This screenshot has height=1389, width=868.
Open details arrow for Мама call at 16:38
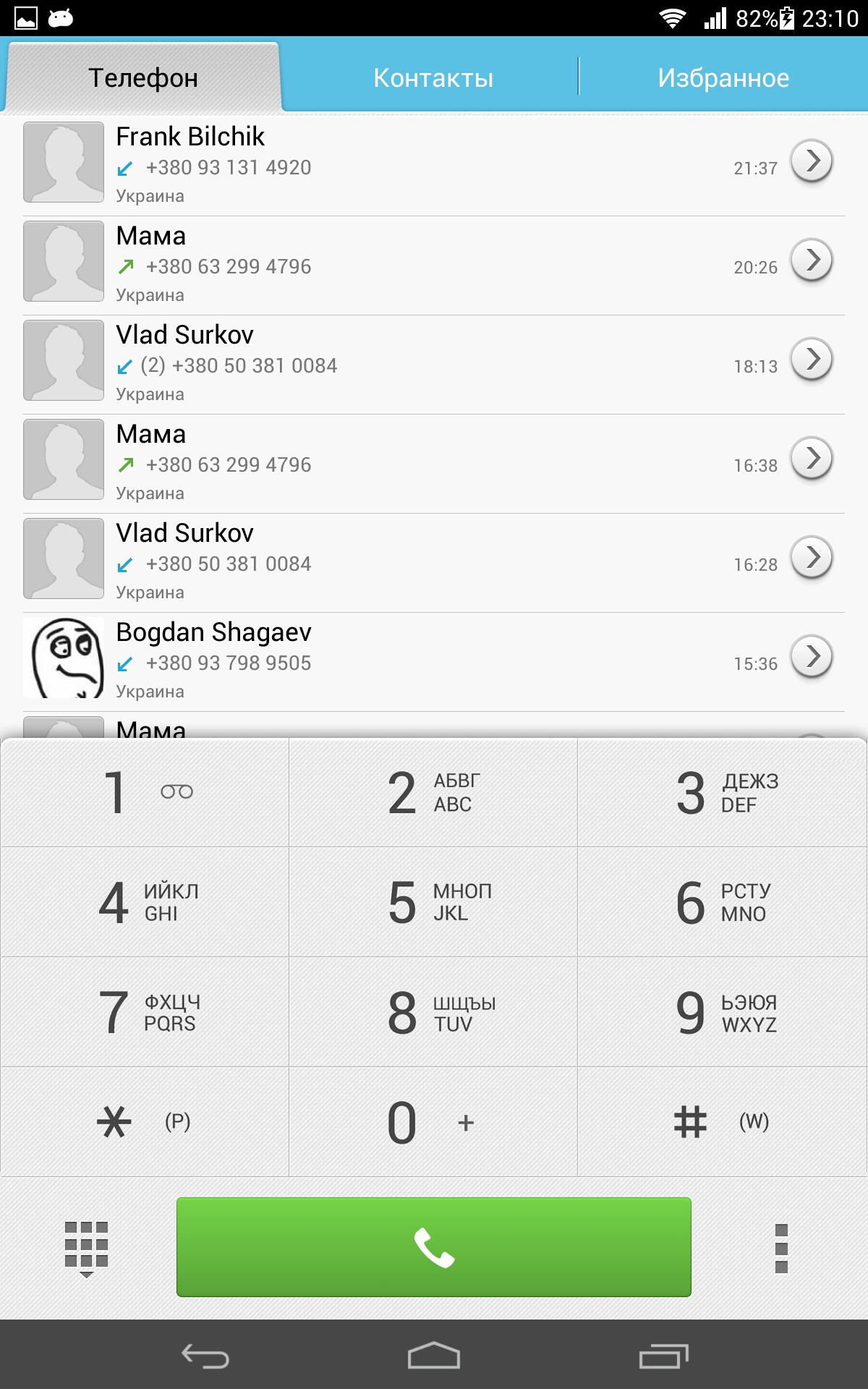pyautogui.click(x=812, y=458)
